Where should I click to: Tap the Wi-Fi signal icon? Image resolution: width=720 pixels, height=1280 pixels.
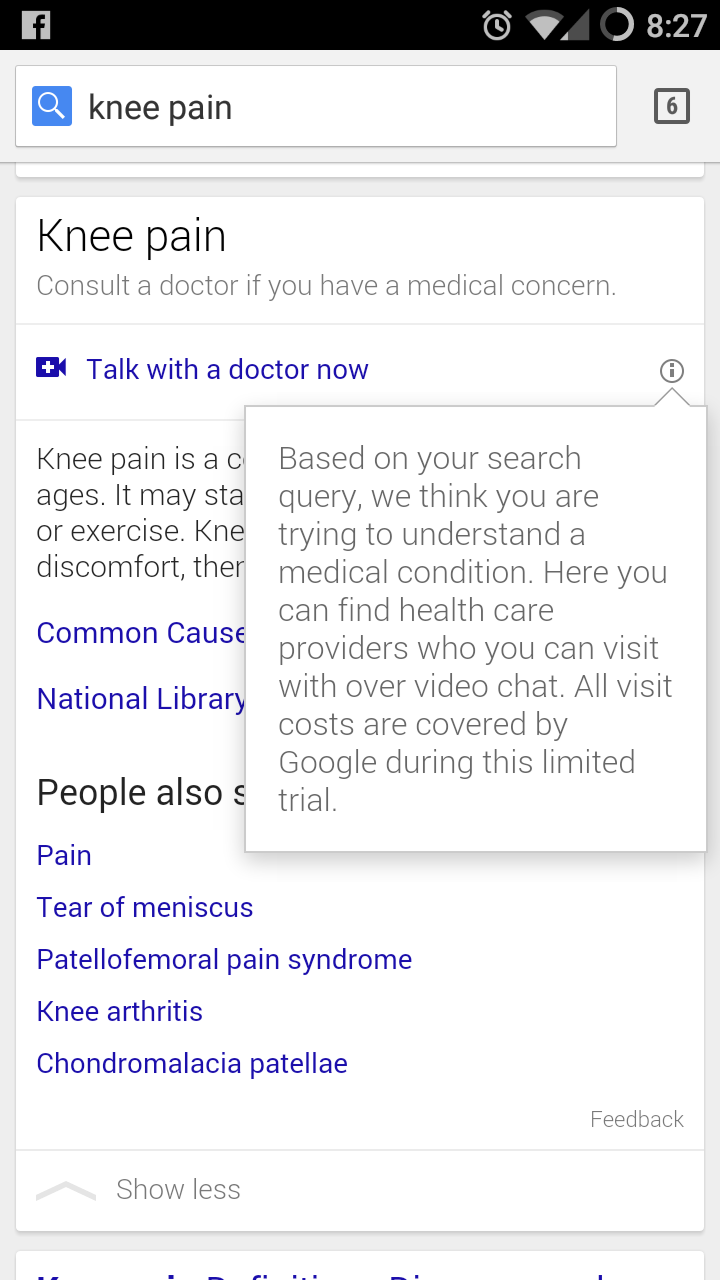547,24
